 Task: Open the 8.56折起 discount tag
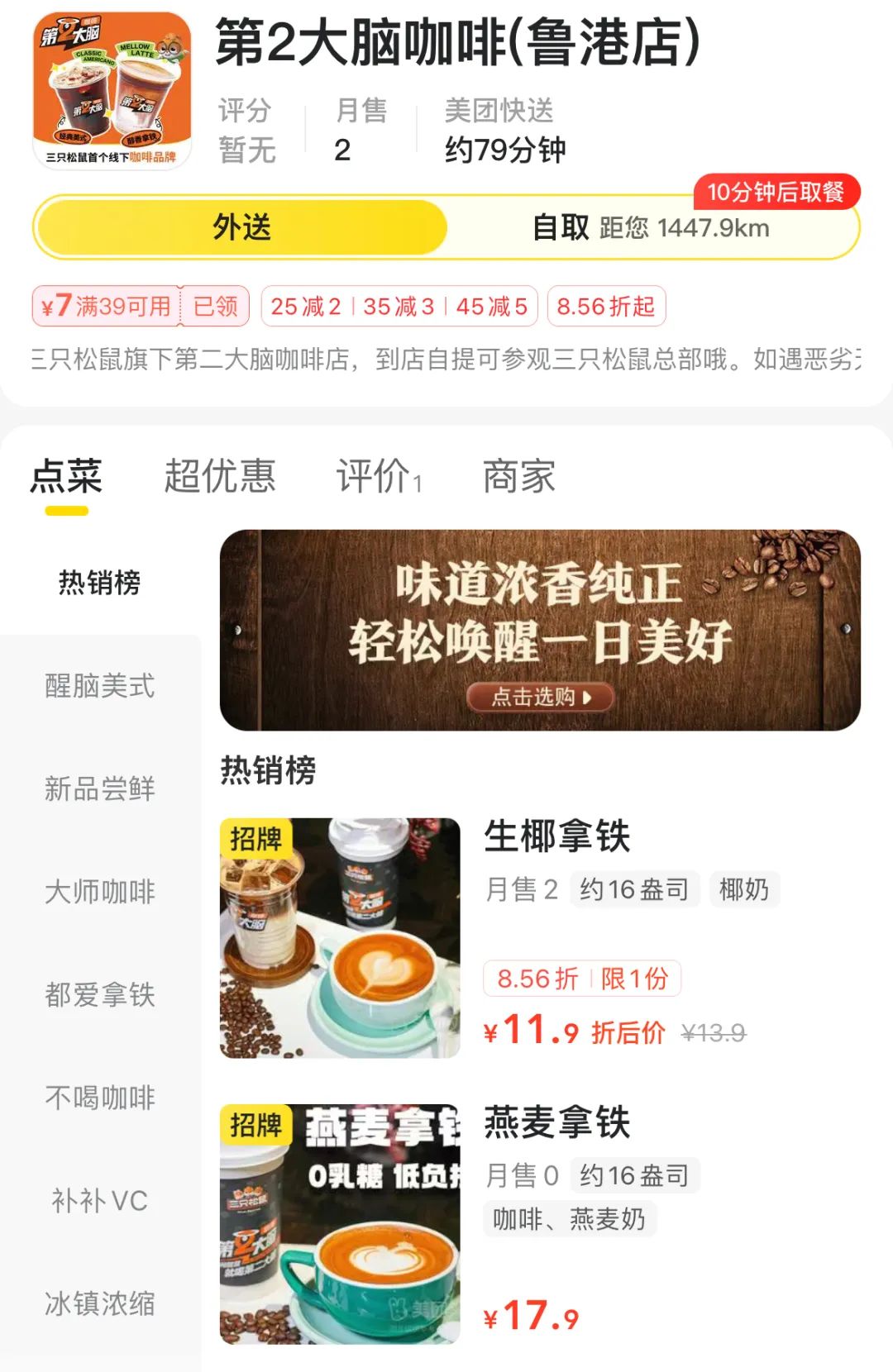tap(605, 307)
